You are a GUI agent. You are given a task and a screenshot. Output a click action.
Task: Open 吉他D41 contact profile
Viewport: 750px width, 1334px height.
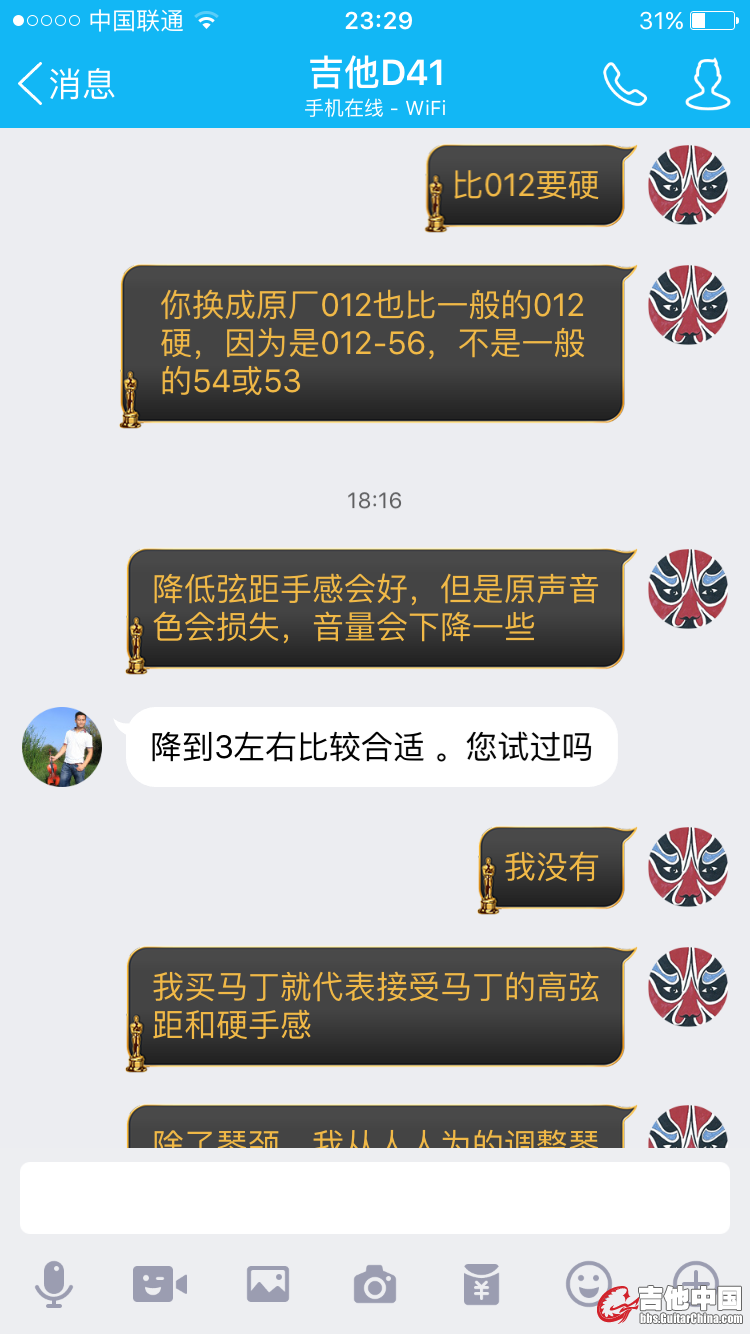click(x=707, y=84)
